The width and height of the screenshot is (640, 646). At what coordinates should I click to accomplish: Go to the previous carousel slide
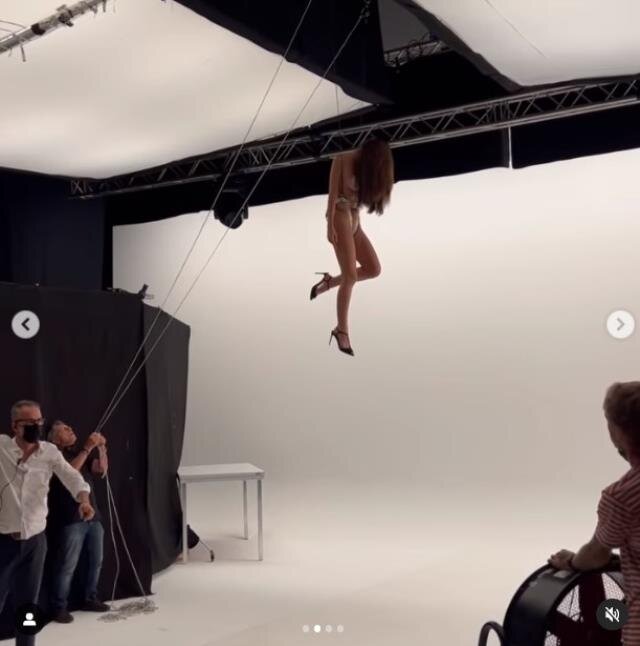pyautogui.click(x=26, y=324)
